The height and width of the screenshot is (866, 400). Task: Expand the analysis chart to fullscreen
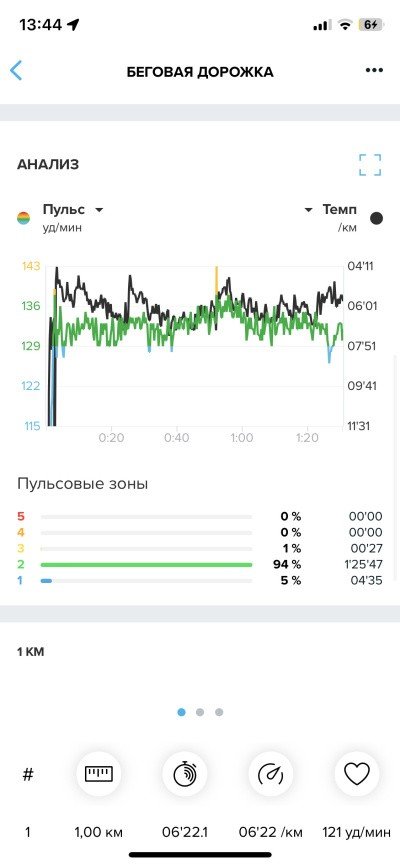tap(370, 165)
